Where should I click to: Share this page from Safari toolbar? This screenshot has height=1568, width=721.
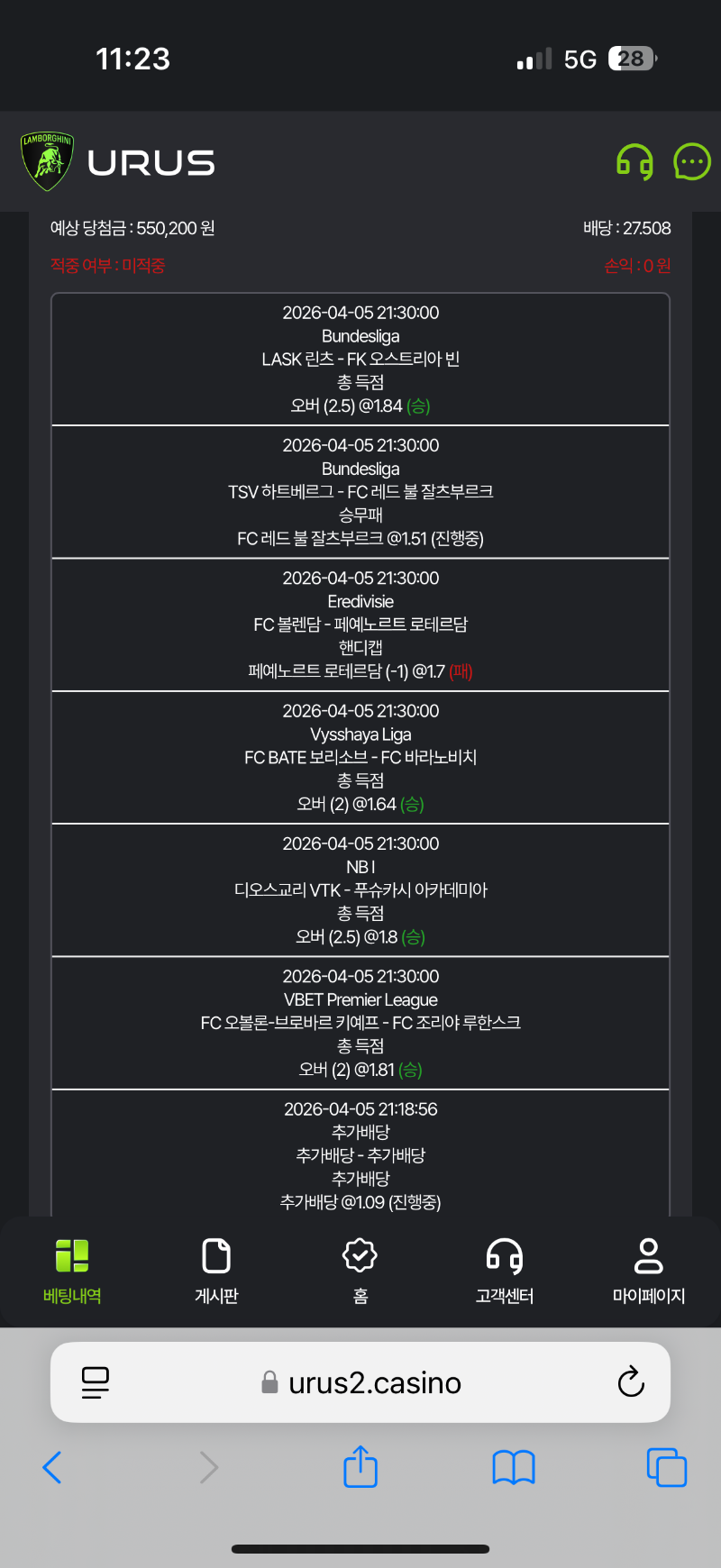coord(360,1466)
